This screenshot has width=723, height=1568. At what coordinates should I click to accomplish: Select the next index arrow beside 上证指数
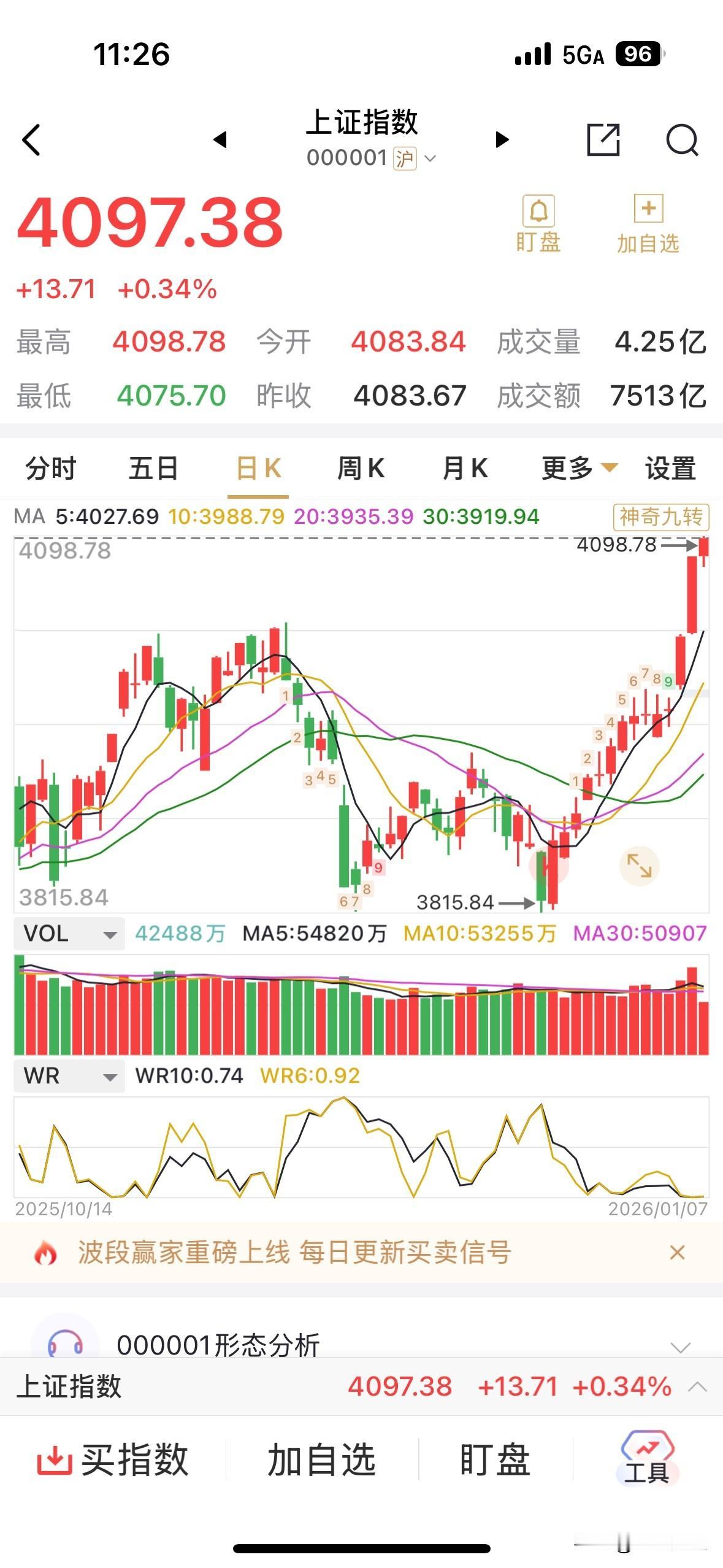click(x=502, y=139)
